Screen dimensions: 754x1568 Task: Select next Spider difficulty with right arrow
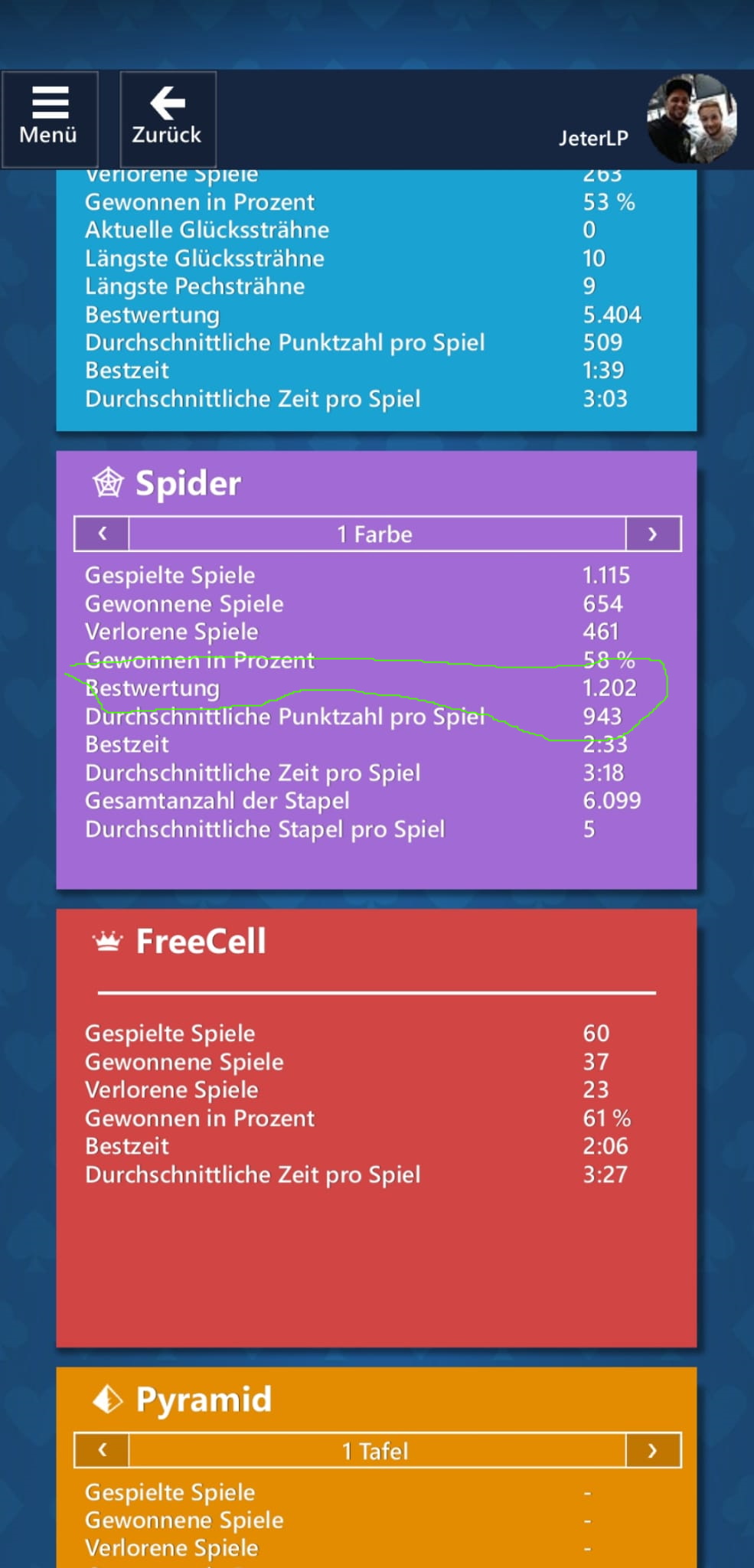coord(653,534)
